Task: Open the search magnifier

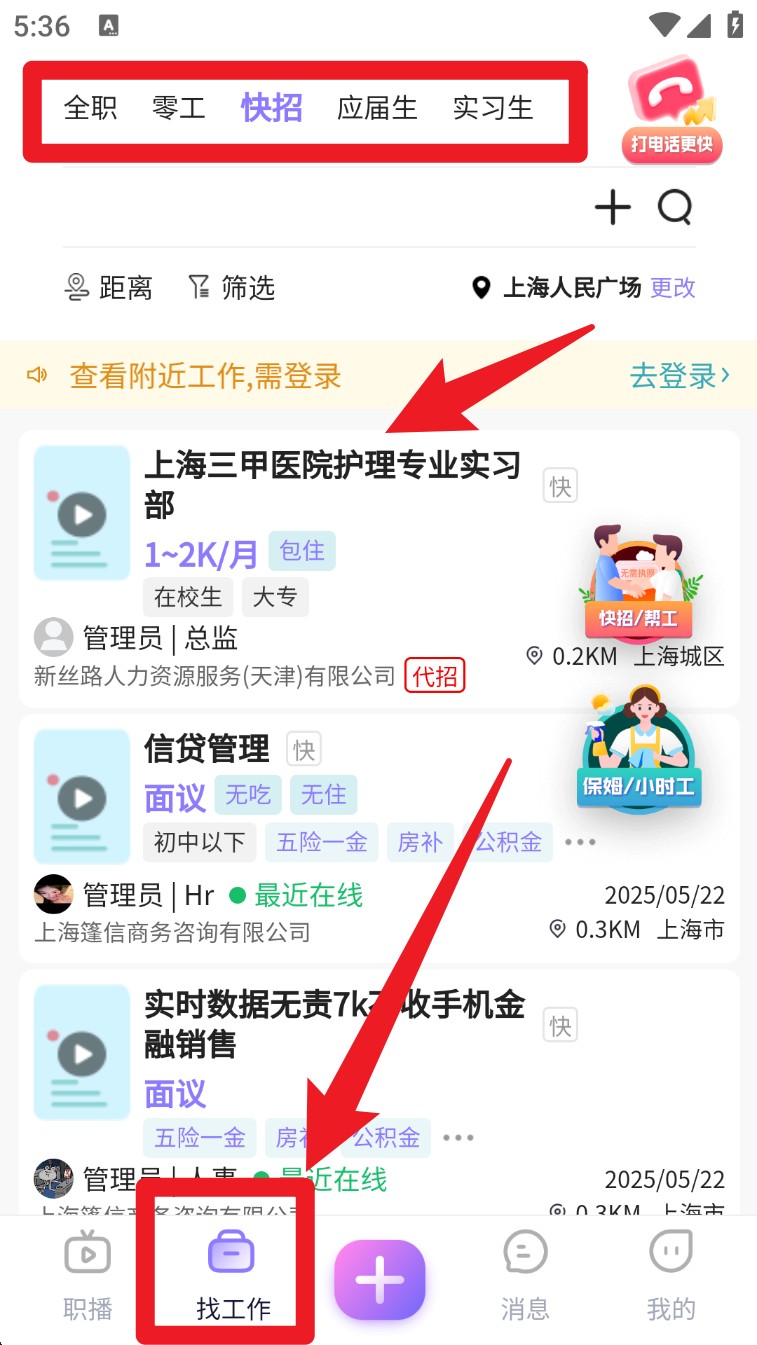Action: click(x=675, y=208)
